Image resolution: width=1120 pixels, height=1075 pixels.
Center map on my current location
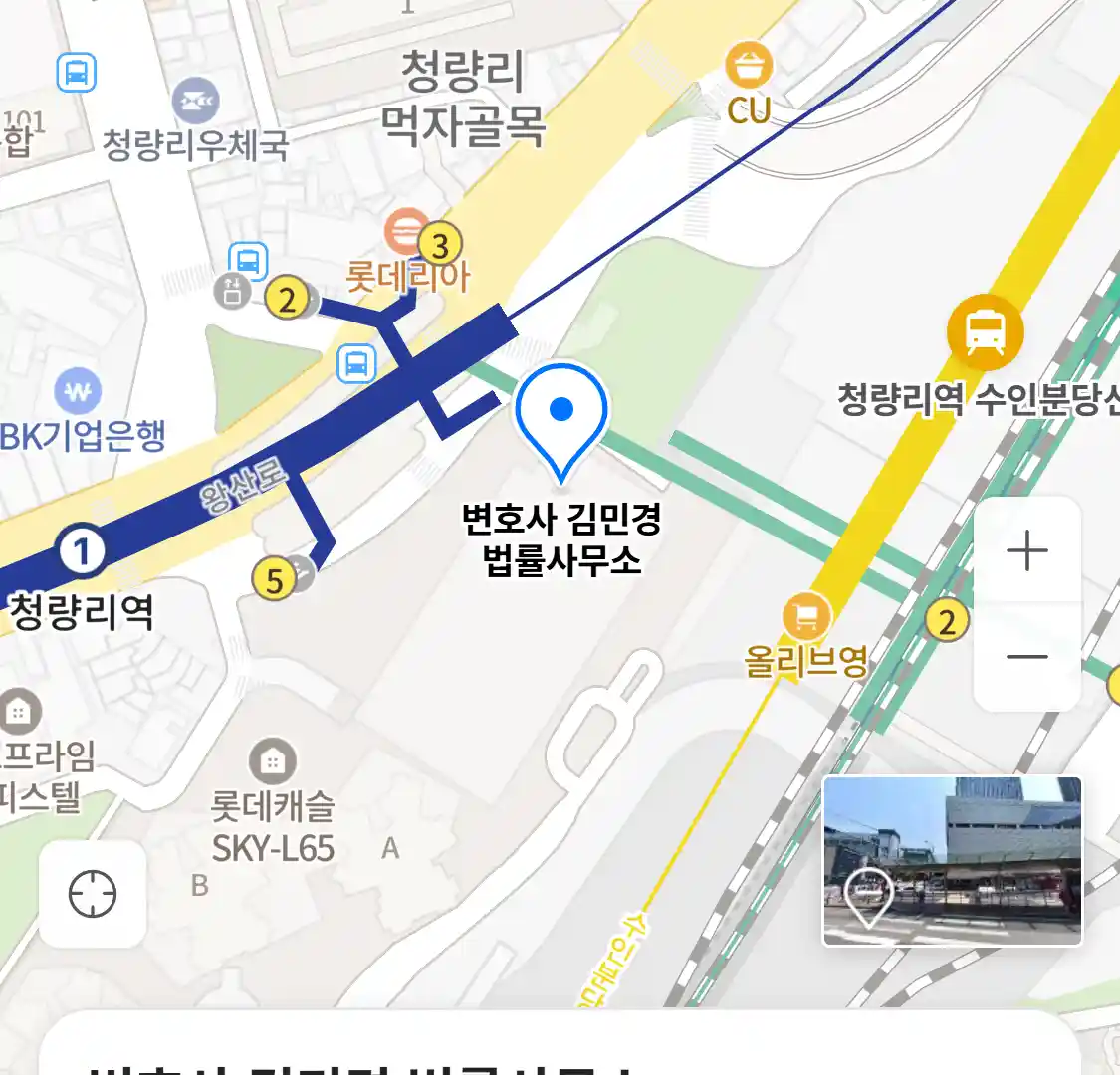click(x=93, y=893)
